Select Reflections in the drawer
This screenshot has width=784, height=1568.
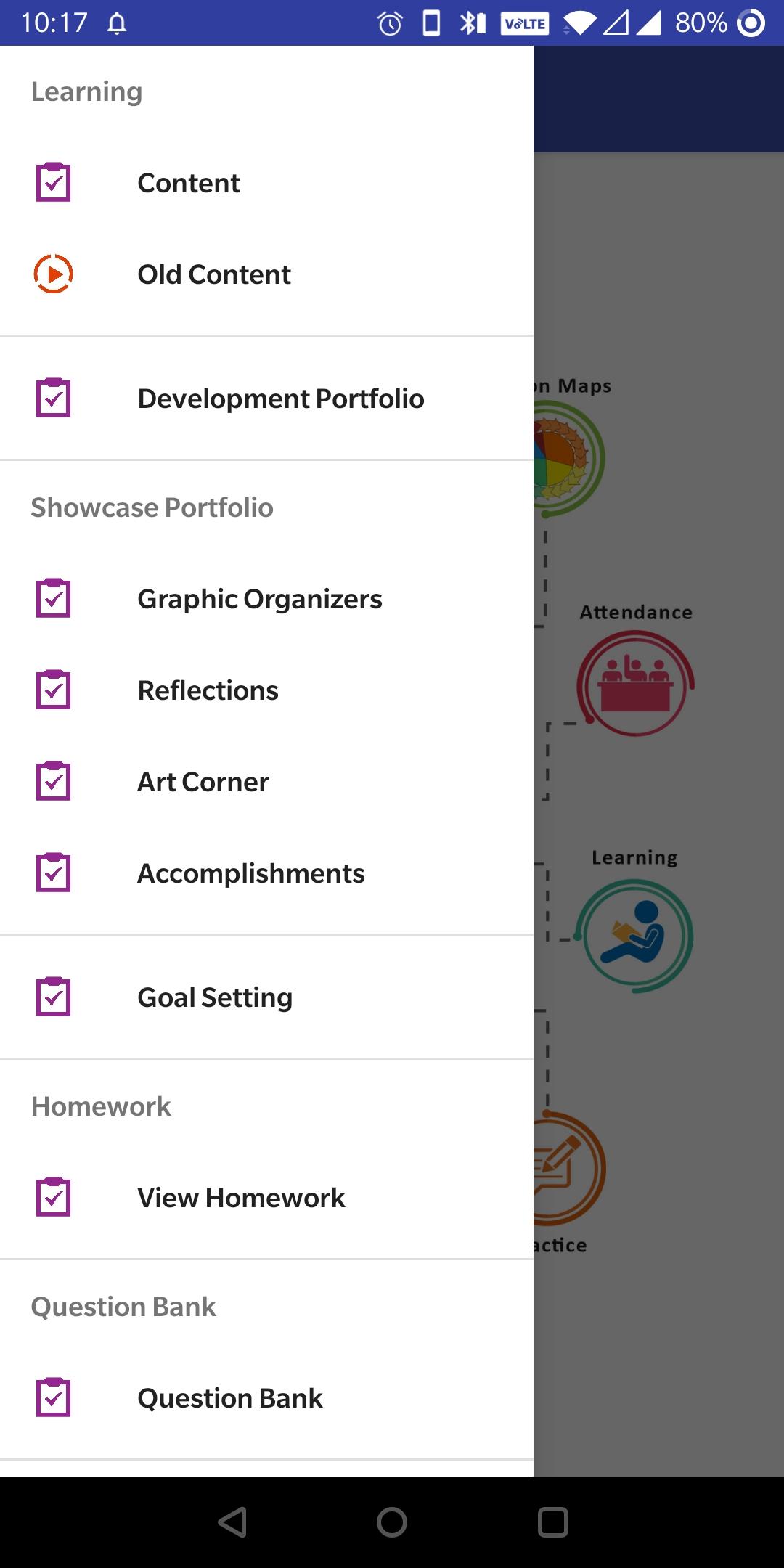coord(266,690)
